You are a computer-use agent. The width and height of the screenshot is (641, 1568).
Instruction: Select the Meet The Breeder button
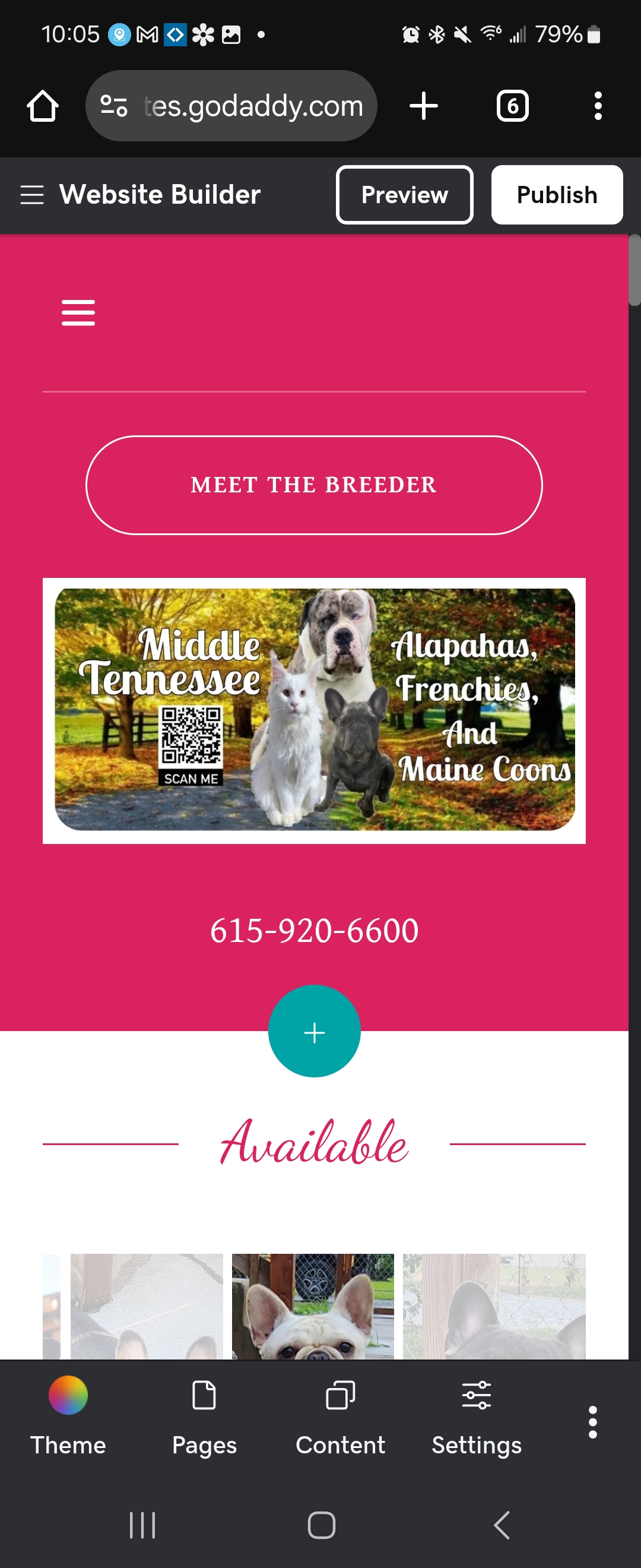click(x=314, y=485)
